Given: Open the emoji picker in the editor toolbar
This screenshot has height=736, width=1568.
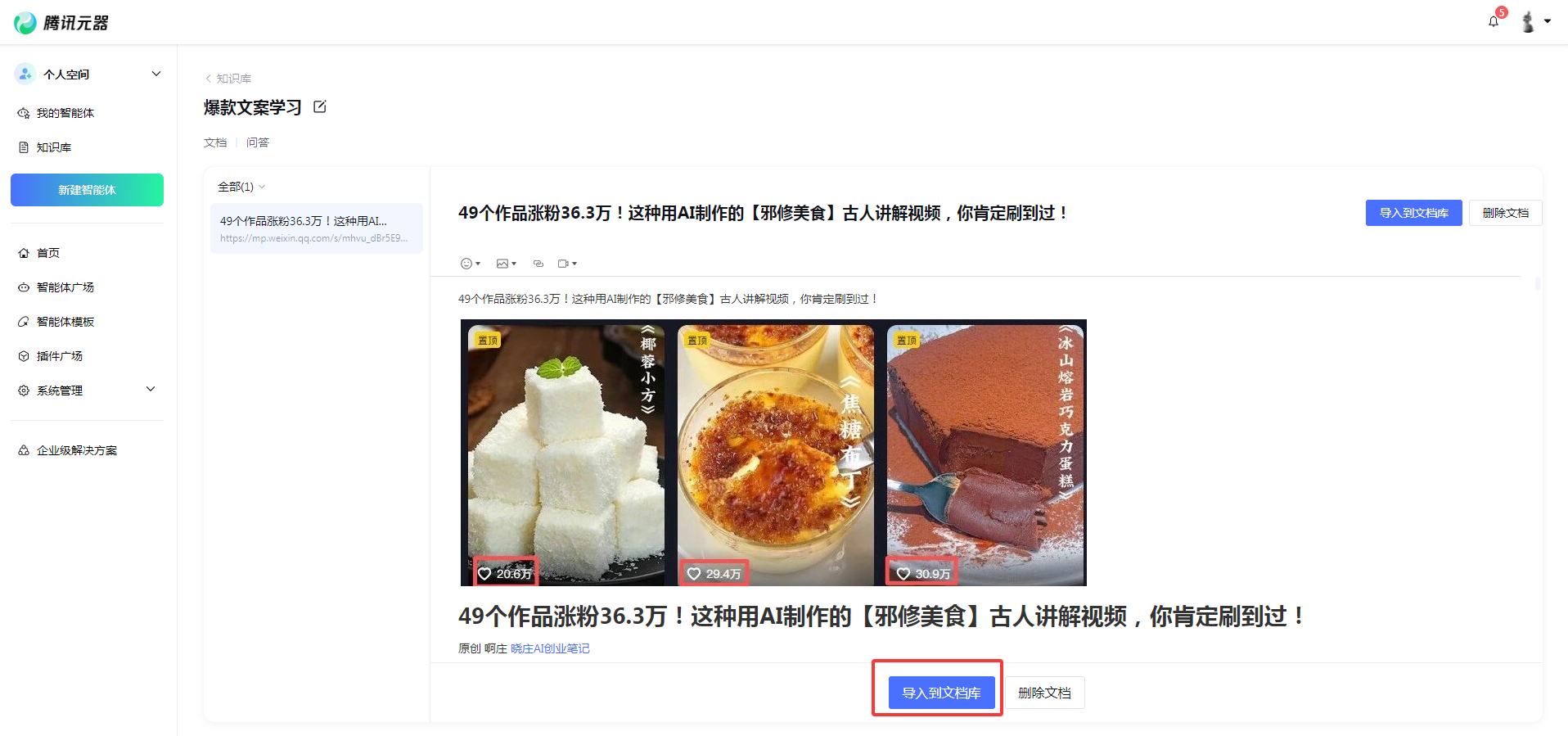Looking at the screenshot, I should (x=470, y=264).
